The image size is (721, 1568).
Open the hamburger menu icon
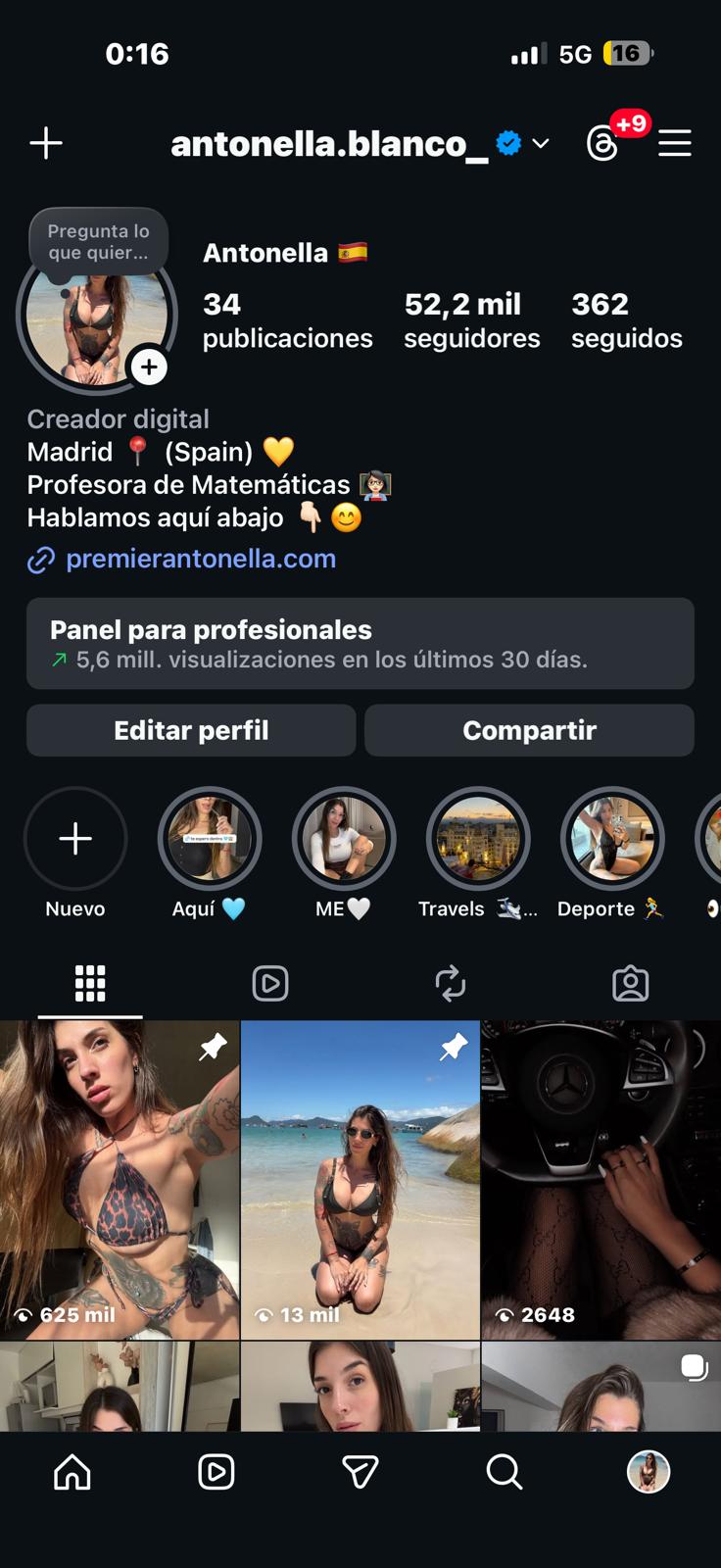coord(675,143)
